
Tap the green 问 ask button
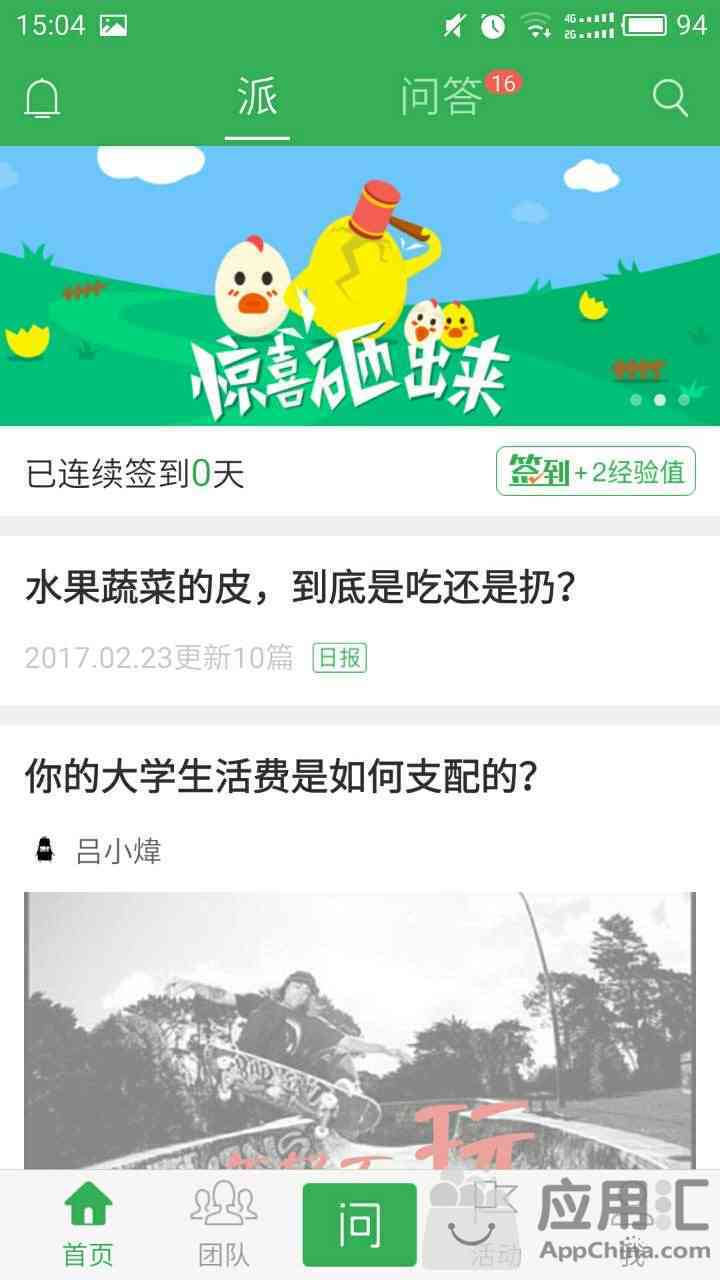tap(360, 1225)
